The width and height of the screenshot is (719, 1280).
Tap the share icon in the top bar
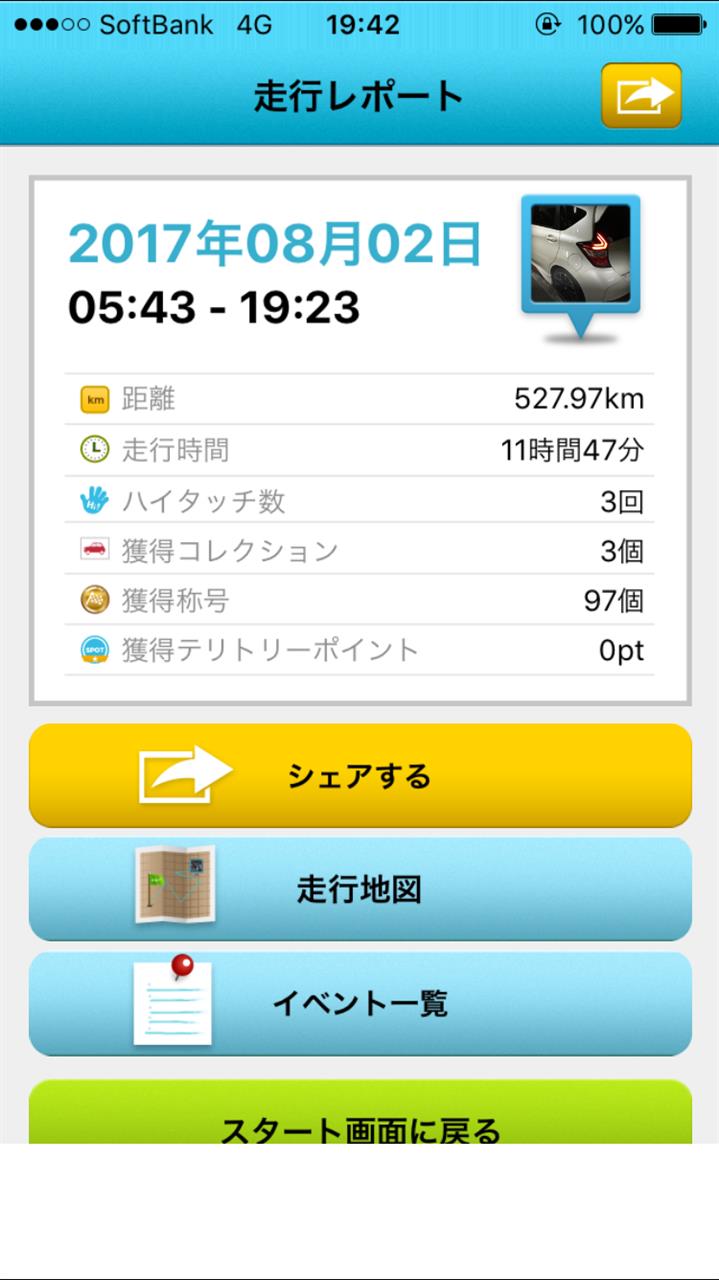coord(641,96)
